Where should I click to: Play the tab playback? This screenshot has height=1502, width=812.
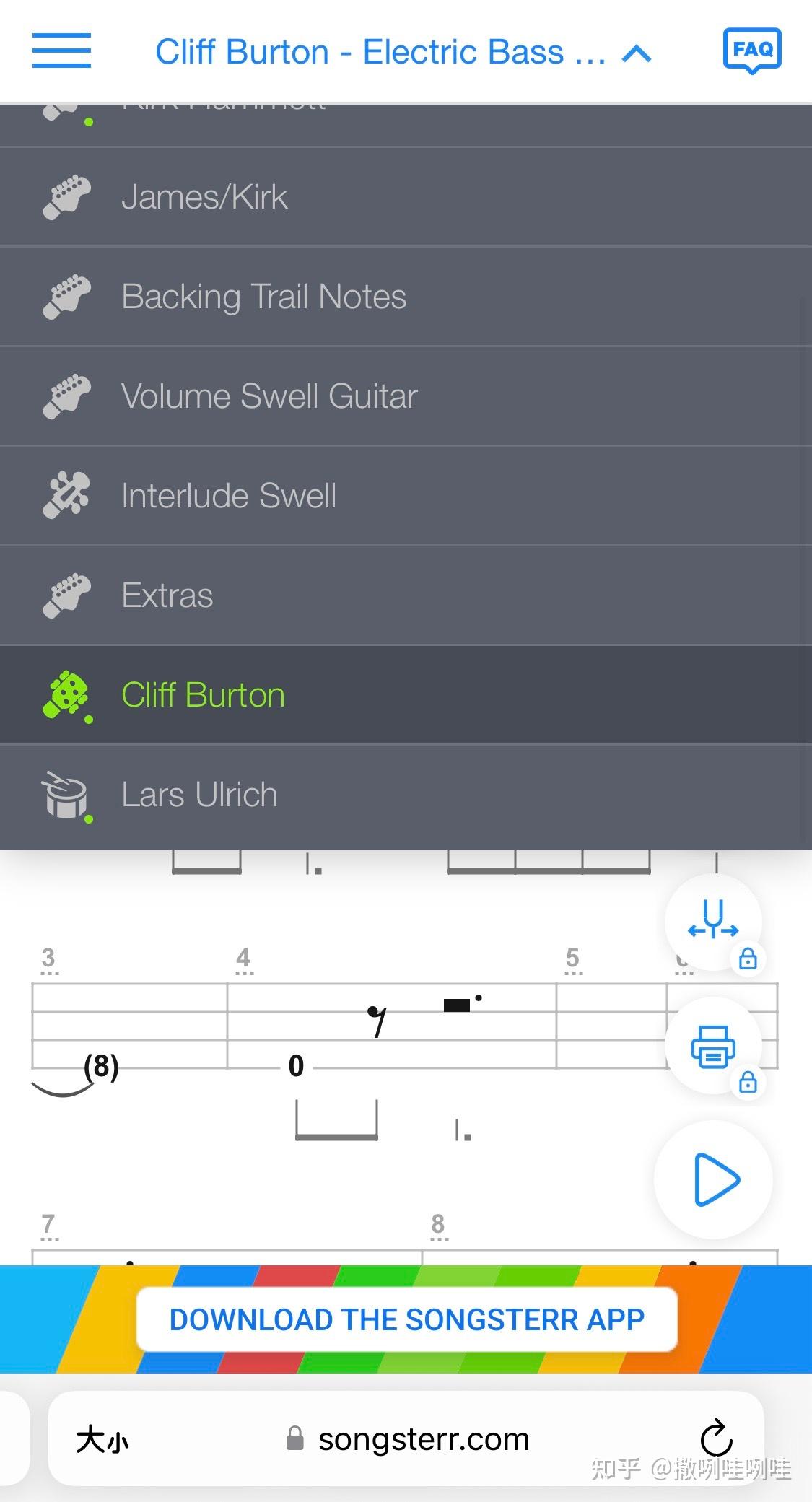pyautogui.click(x=713, y=1179)
